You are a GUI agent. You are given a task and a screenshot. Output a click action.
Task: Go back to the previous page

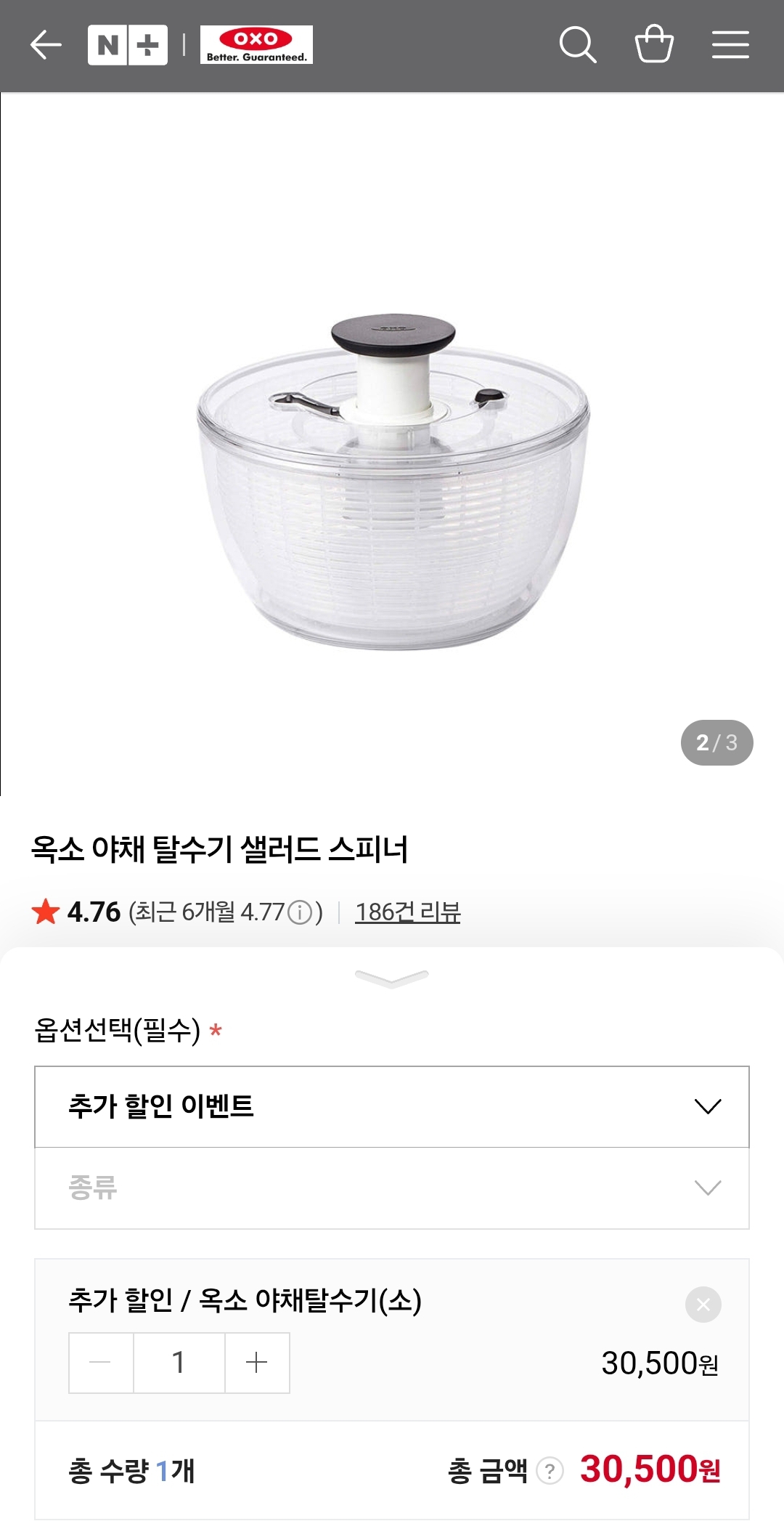point(46,45)
